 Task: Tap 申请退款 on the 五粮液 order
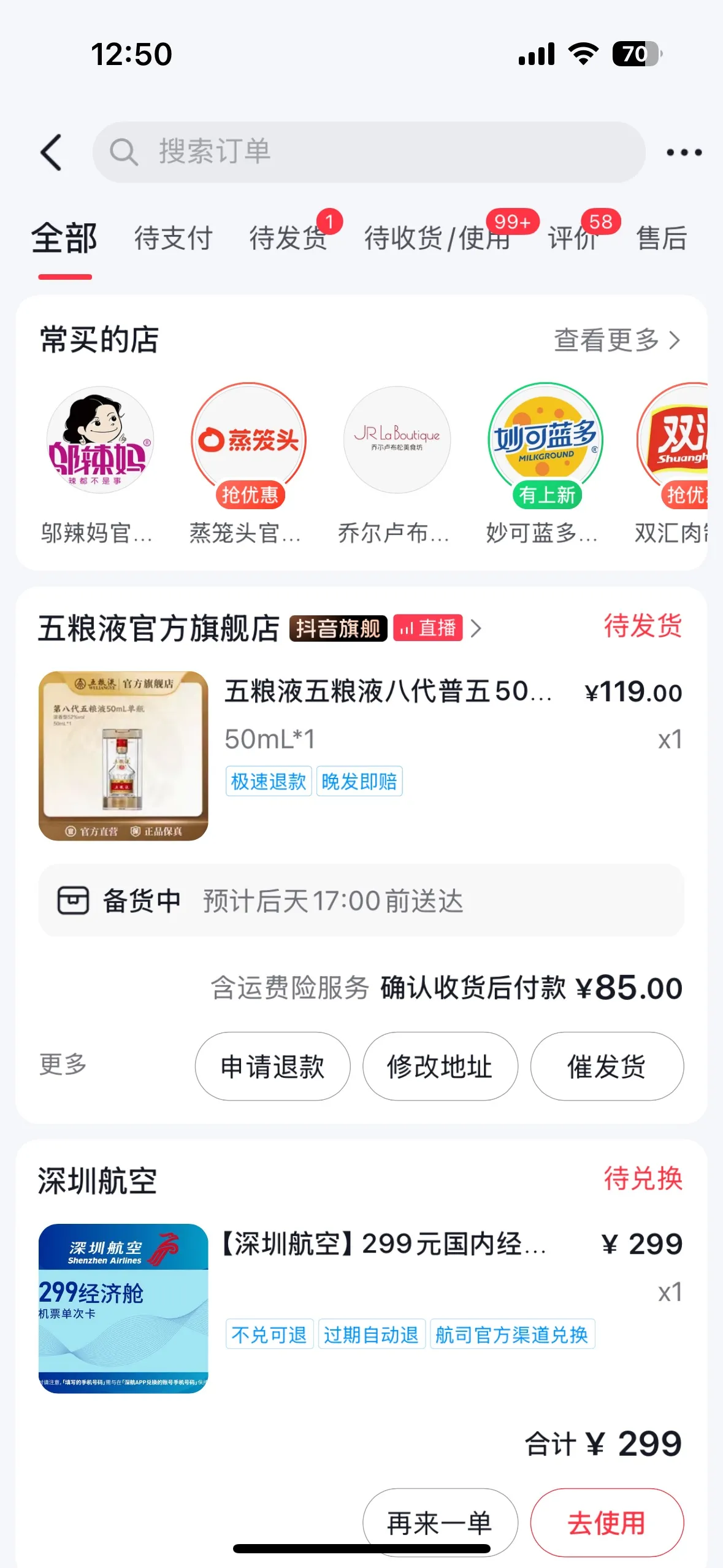272,1066
